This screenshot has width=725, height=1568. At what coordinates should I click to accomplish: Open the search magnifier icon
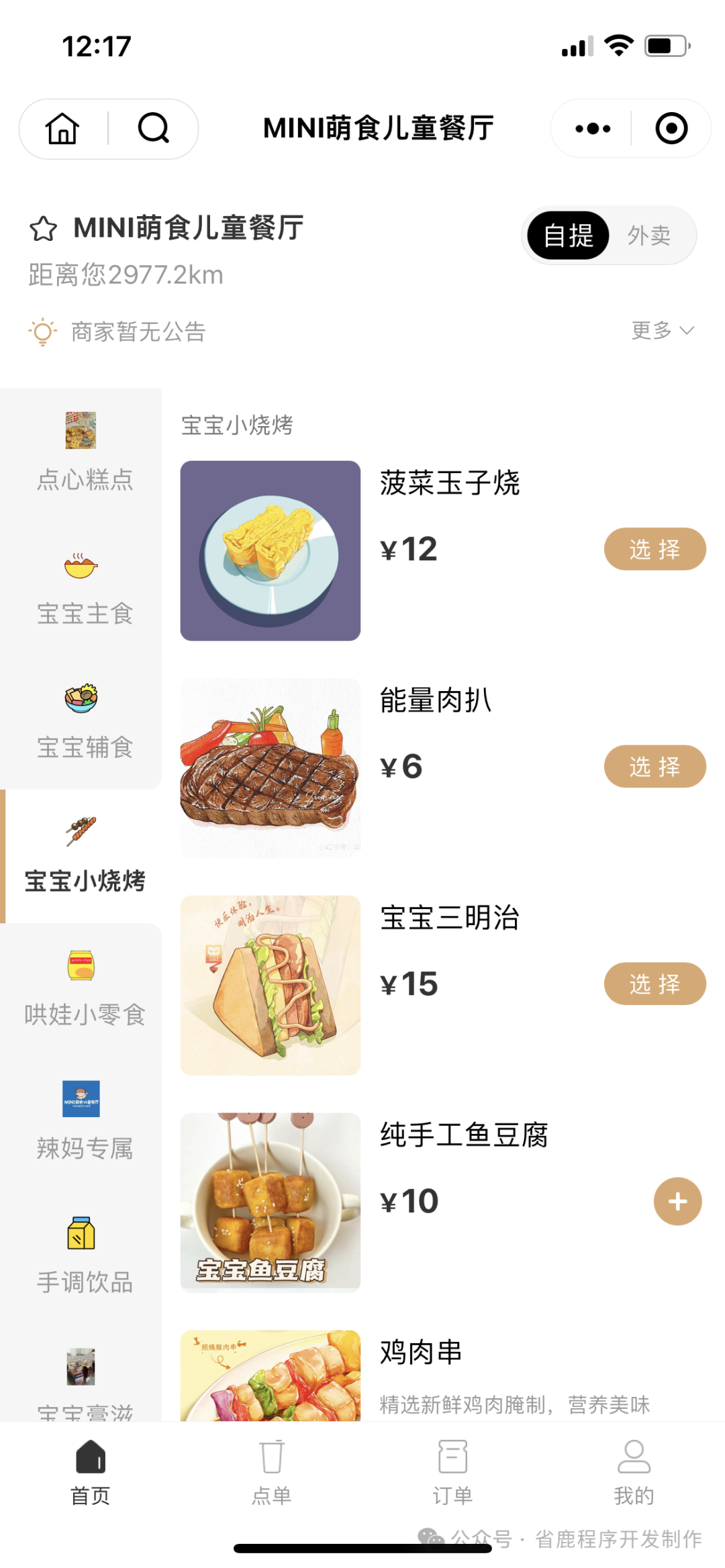153,128
